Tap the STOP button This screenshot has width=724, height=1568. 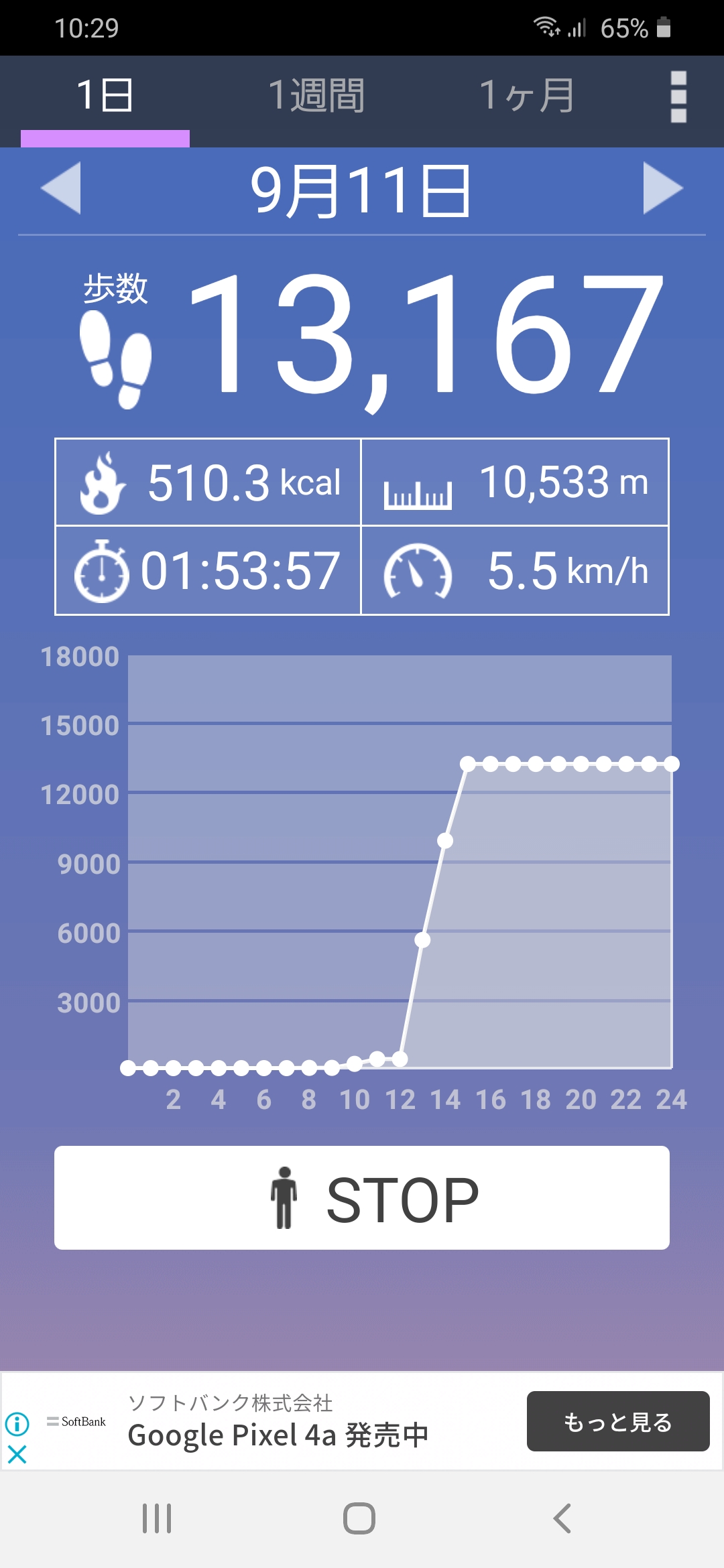tap(362, 1198)
